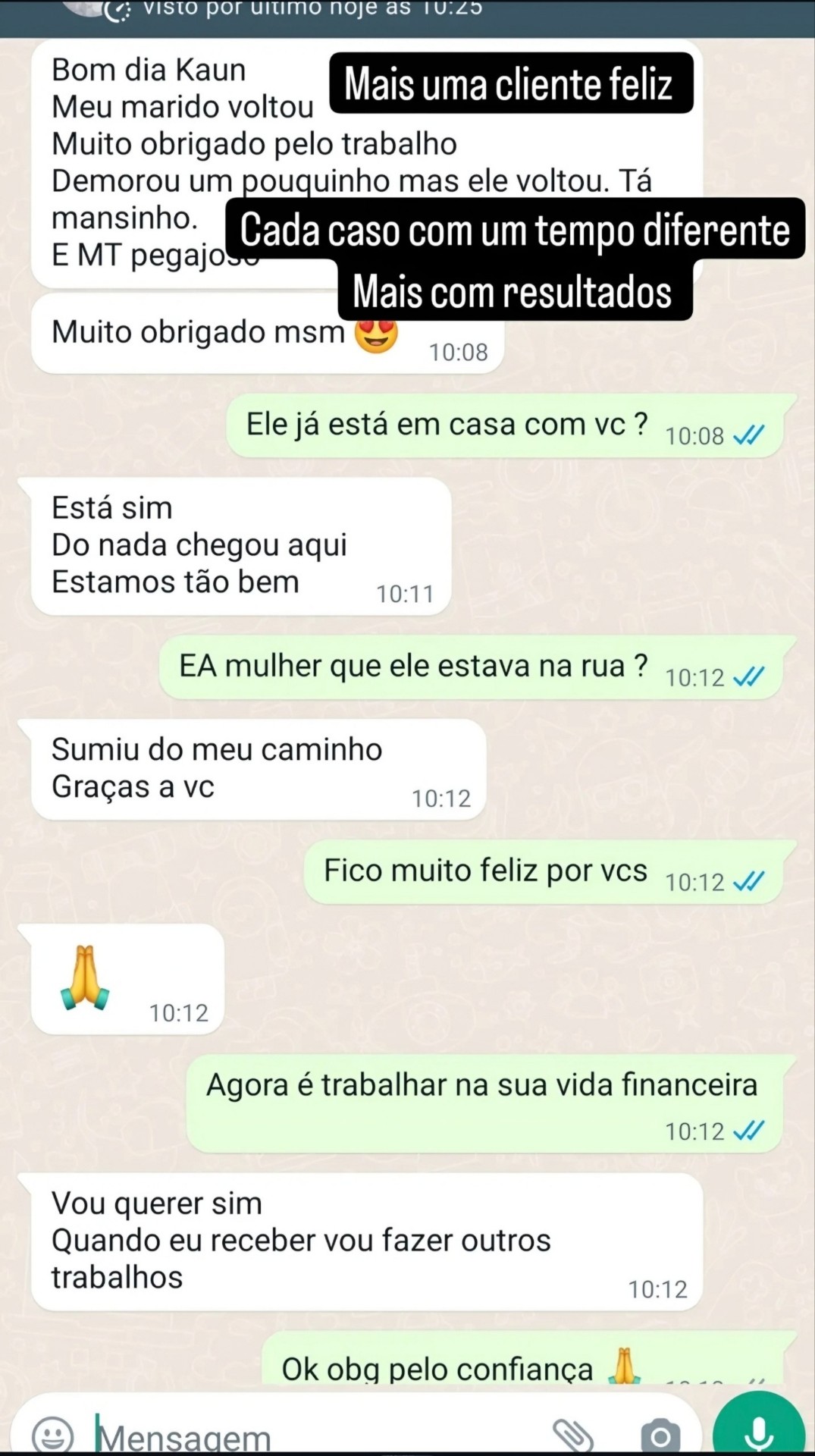
Task: Select the 'Mais uma cliente feliz' overlay text
Action: (509, 84)
